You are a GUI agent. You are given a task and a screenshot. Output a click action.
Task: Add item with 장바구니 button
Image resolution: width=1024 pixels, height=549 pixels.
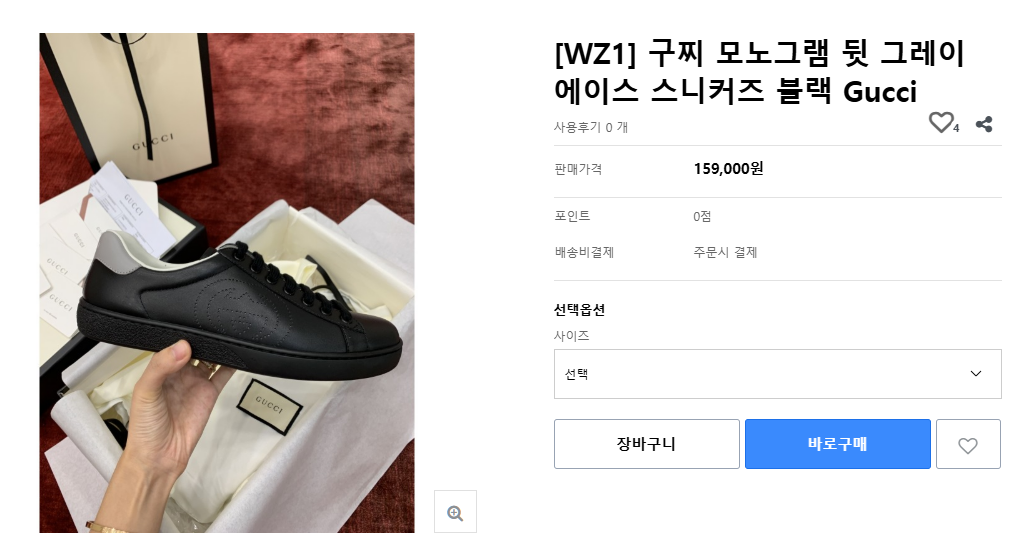coord(646,444)
